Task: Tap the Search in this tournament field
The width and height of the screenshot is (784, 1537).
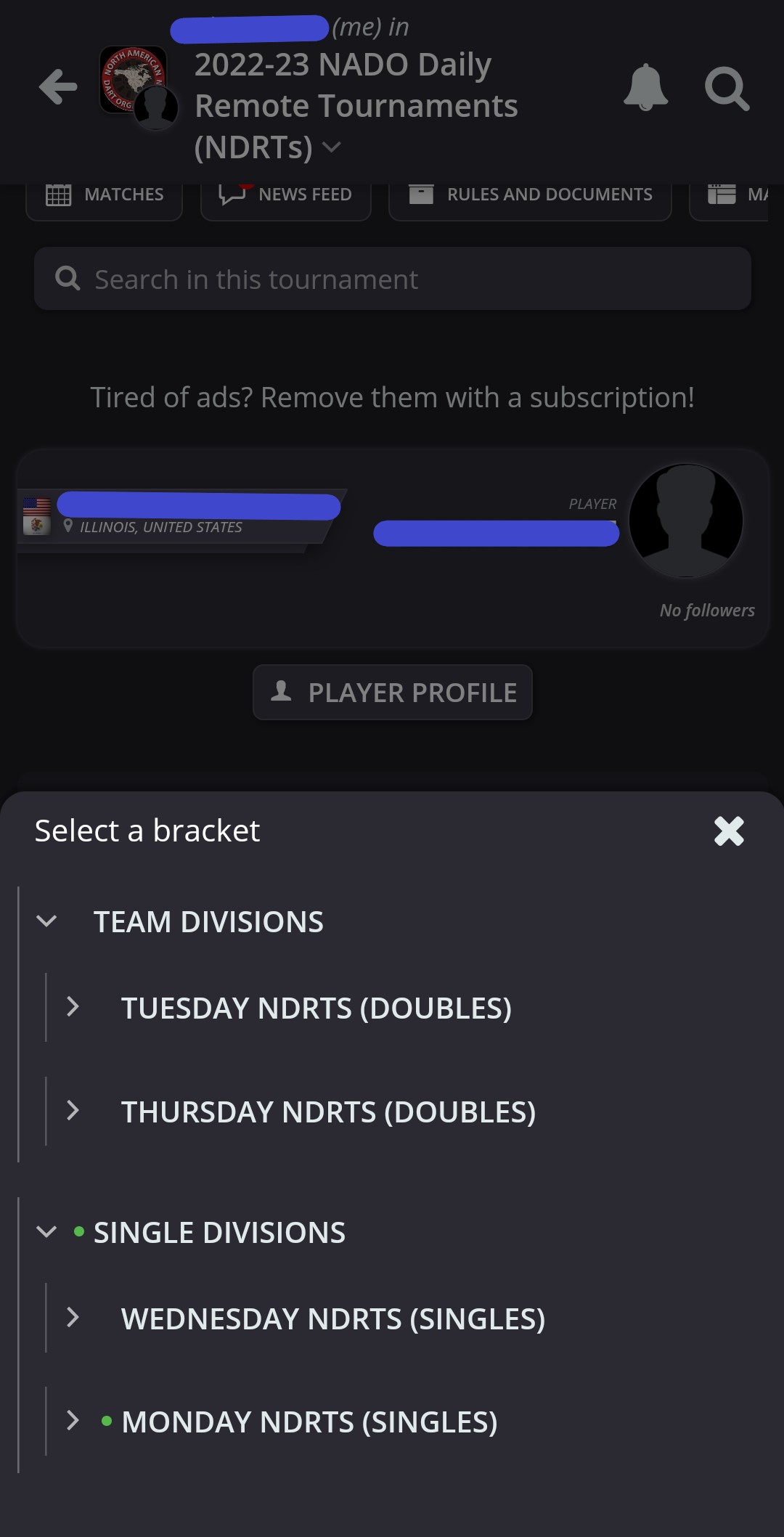Action: pyautogui.click(x=392, y=280)
